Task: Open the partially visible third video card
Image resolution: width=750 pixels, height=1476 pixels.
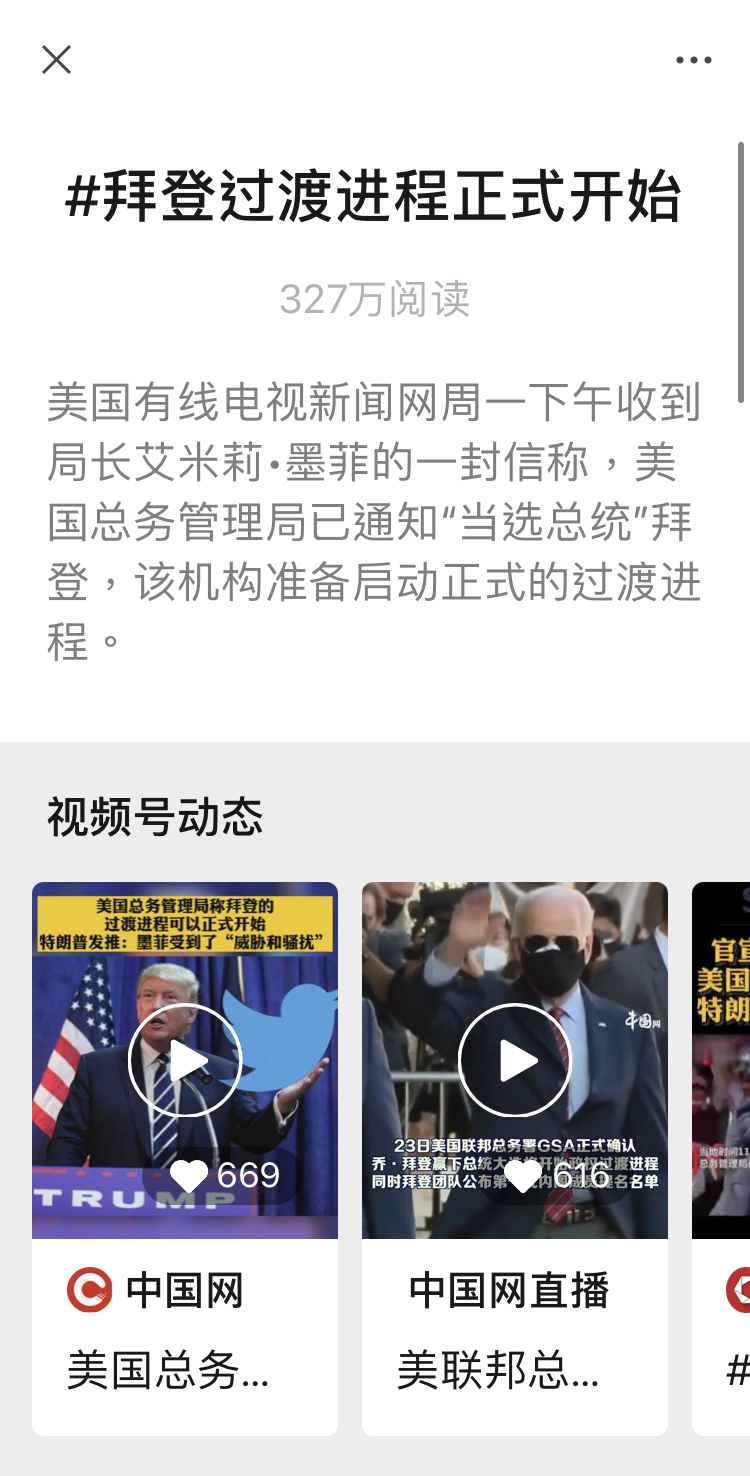Action: [721, 1100]
